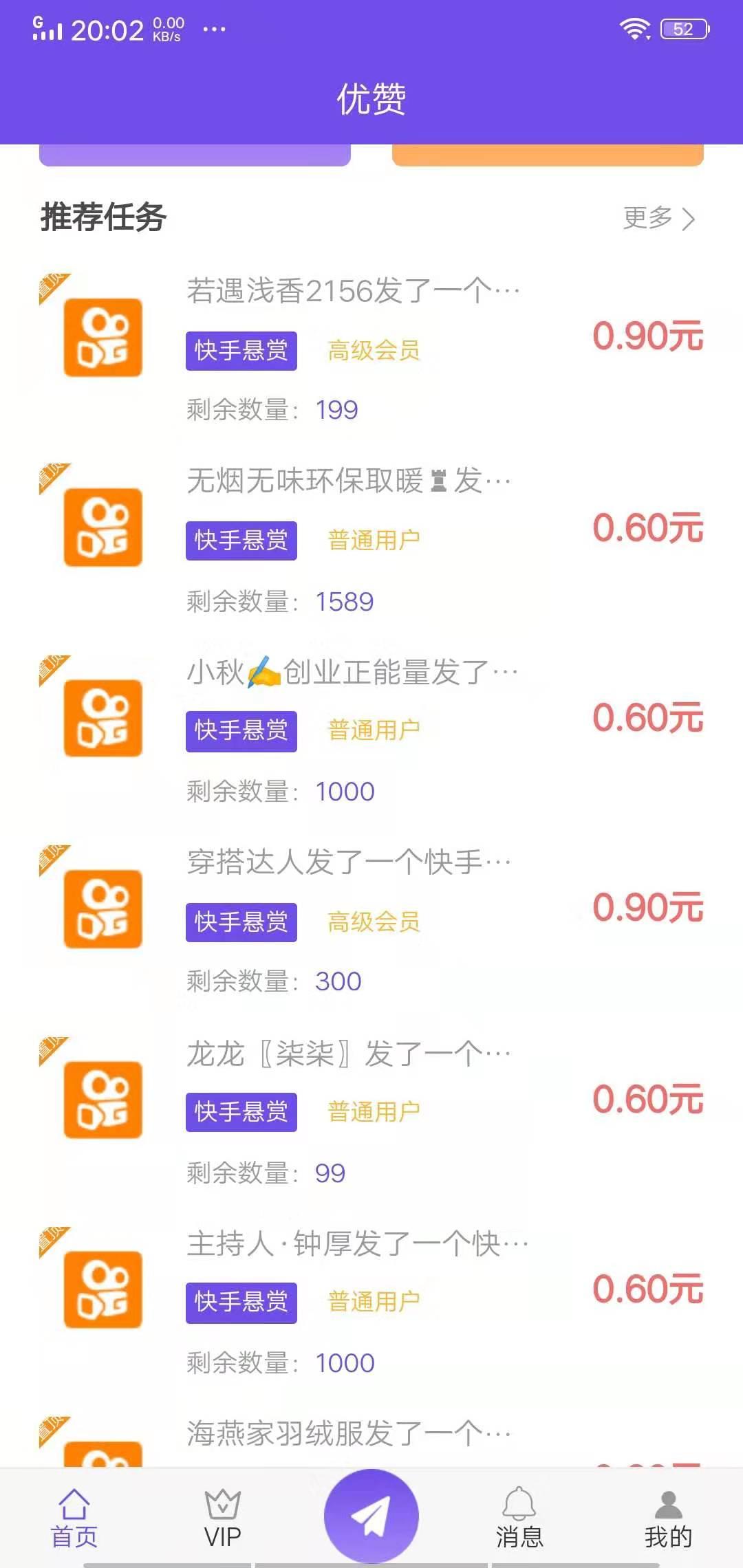View the 主持人·钟厚 task
Screen dimensions: 743x1568
click(371, 1301)
